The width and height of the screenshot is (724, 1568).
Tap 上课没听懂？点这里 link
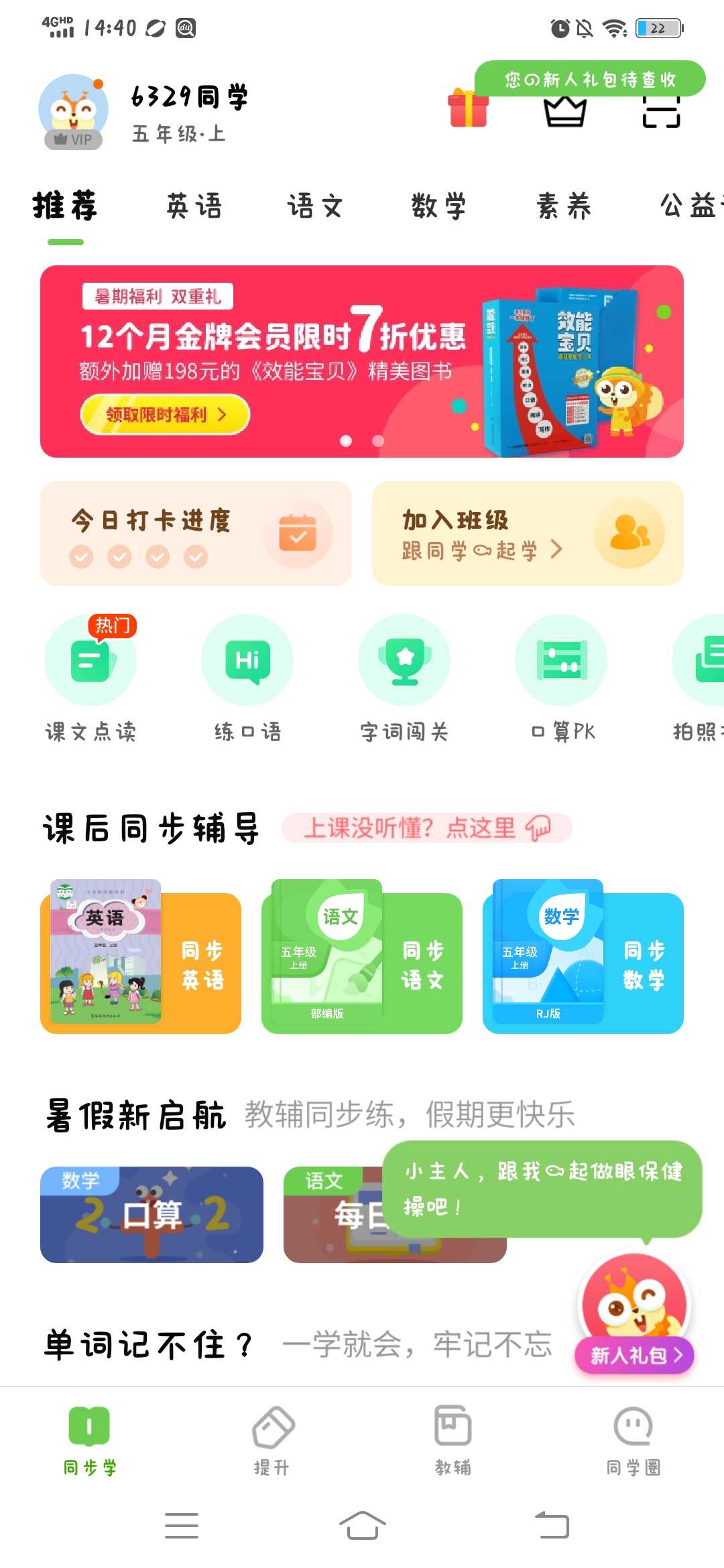coord(426,828)
